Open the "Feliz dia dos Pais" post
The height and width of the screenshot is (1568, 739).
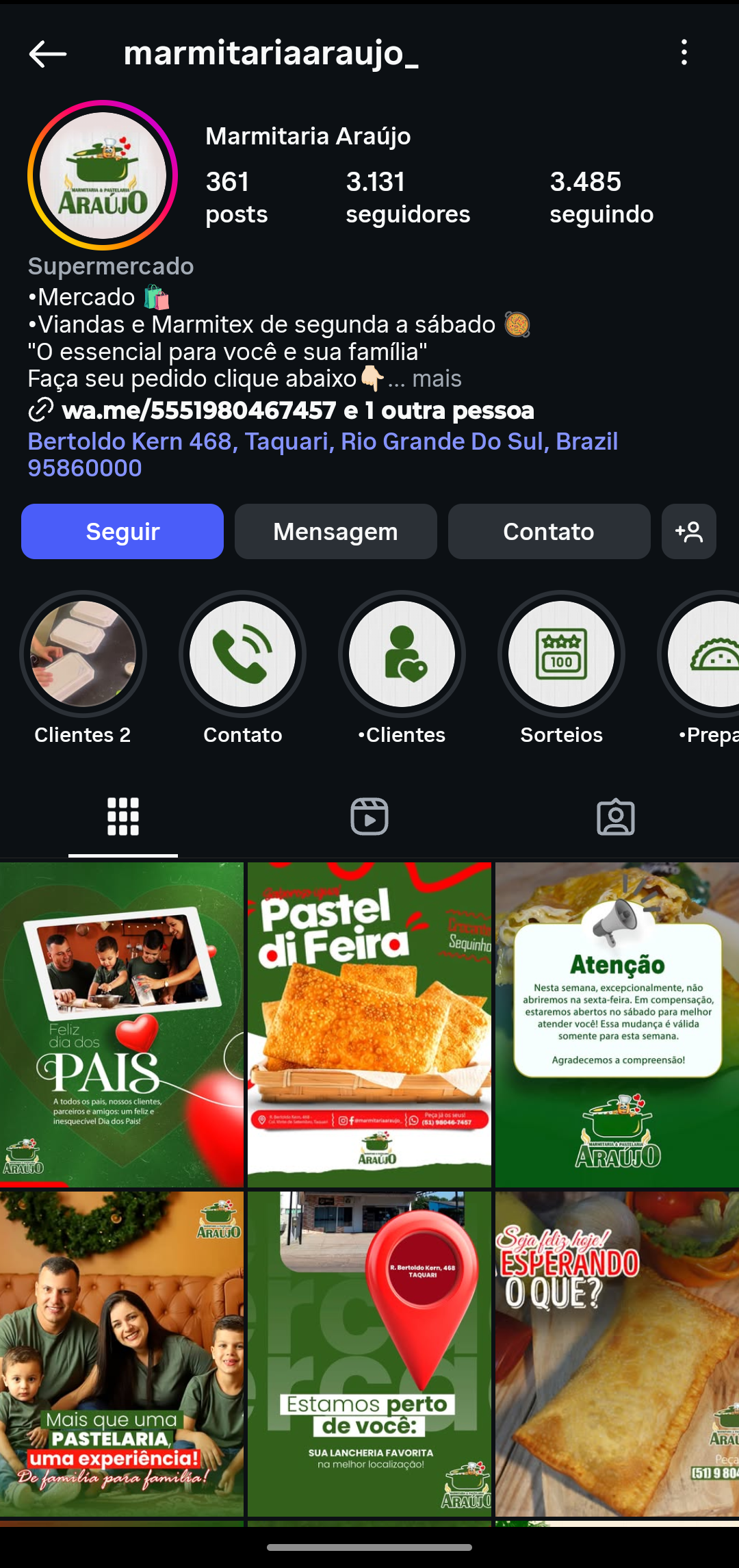point(122,1024)
